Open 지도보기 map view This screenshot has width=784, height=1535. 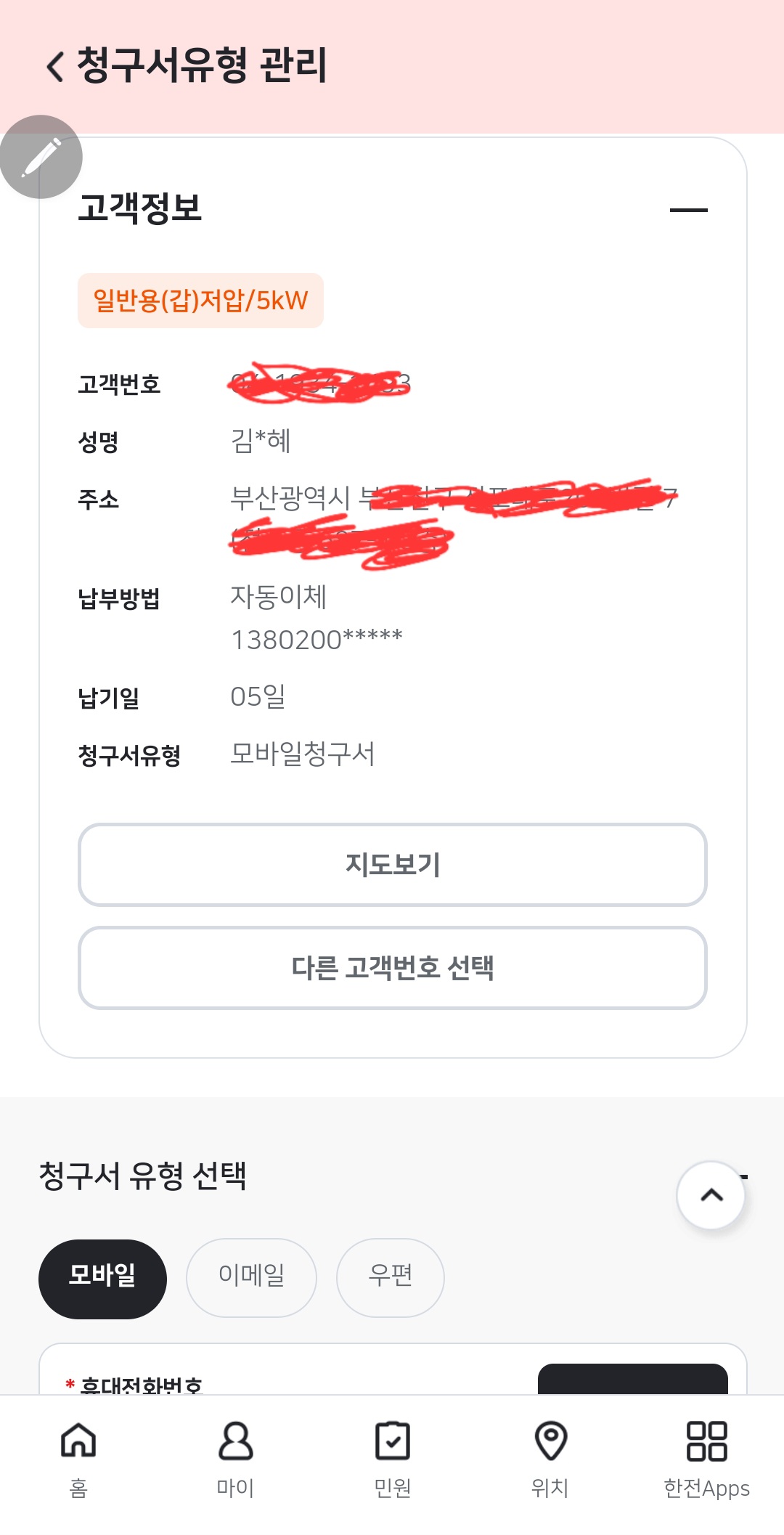pos(392,865)
